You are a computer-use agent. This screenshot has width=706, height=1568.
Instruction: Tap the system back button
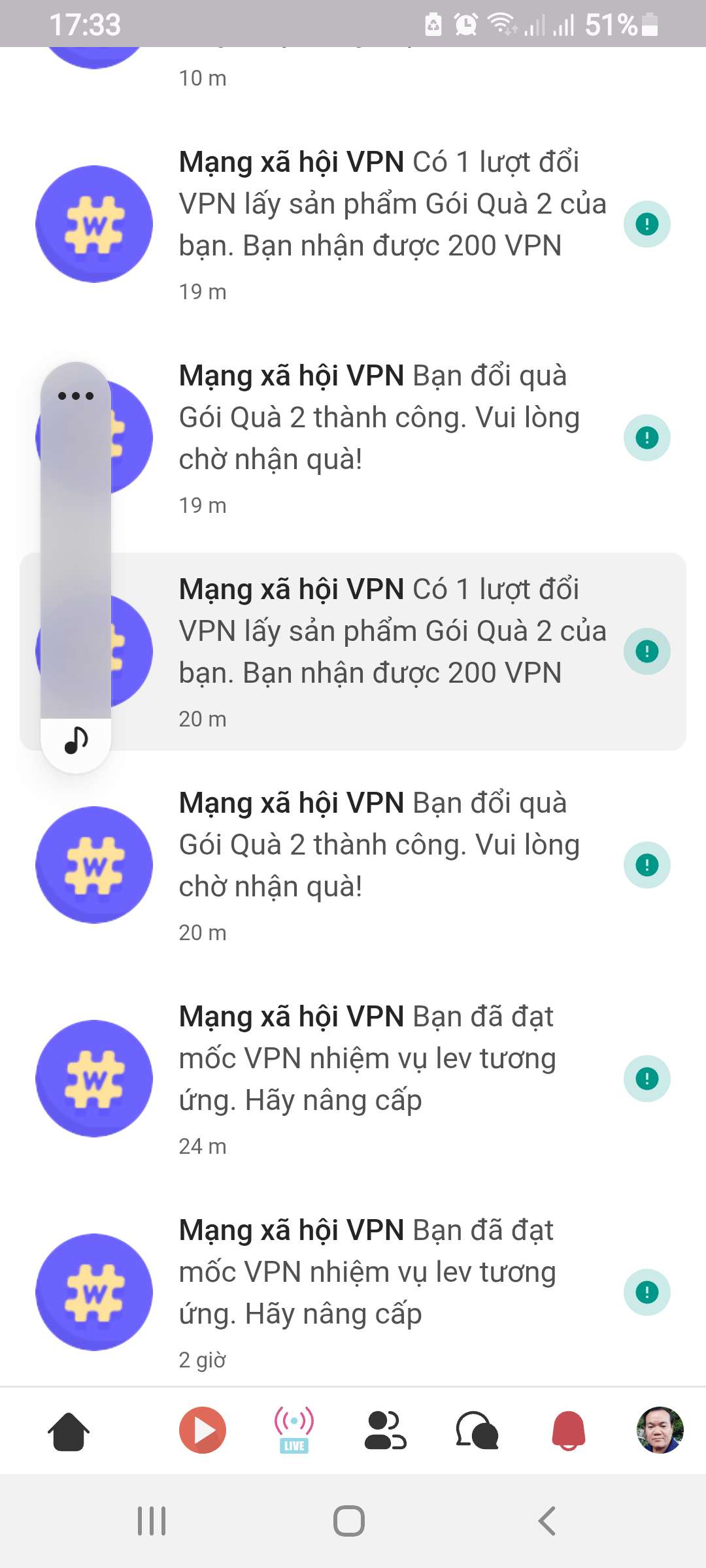coord(546,1521)
